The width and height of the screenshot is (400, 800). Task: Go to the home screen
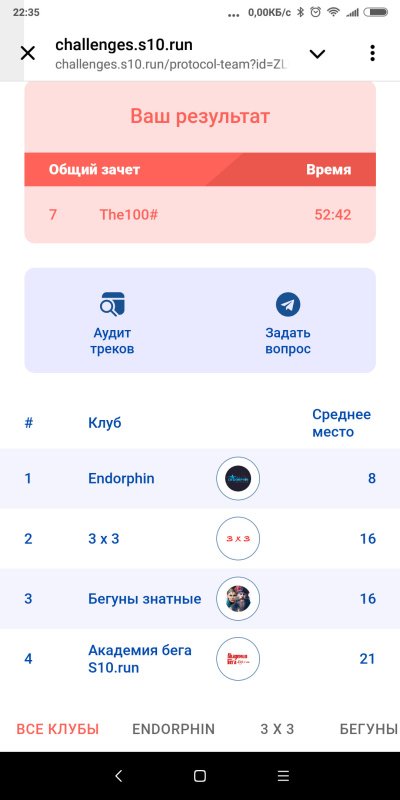point(200,776)
